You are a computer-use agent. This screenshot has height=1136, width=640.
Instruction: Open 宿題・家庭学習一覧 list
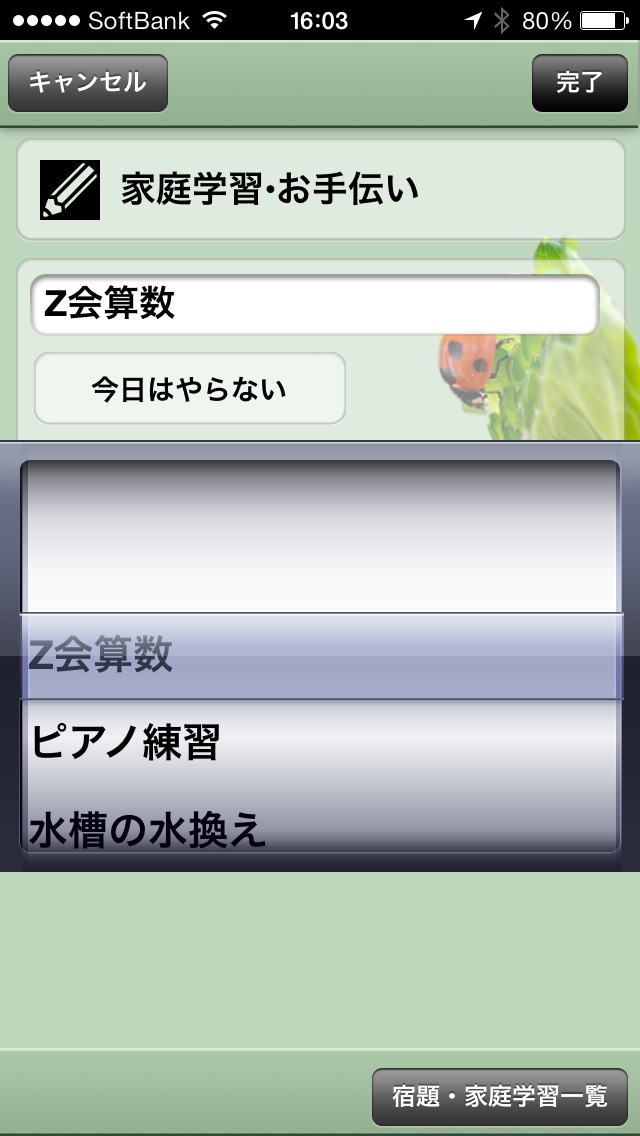[x=500, y=1096]
